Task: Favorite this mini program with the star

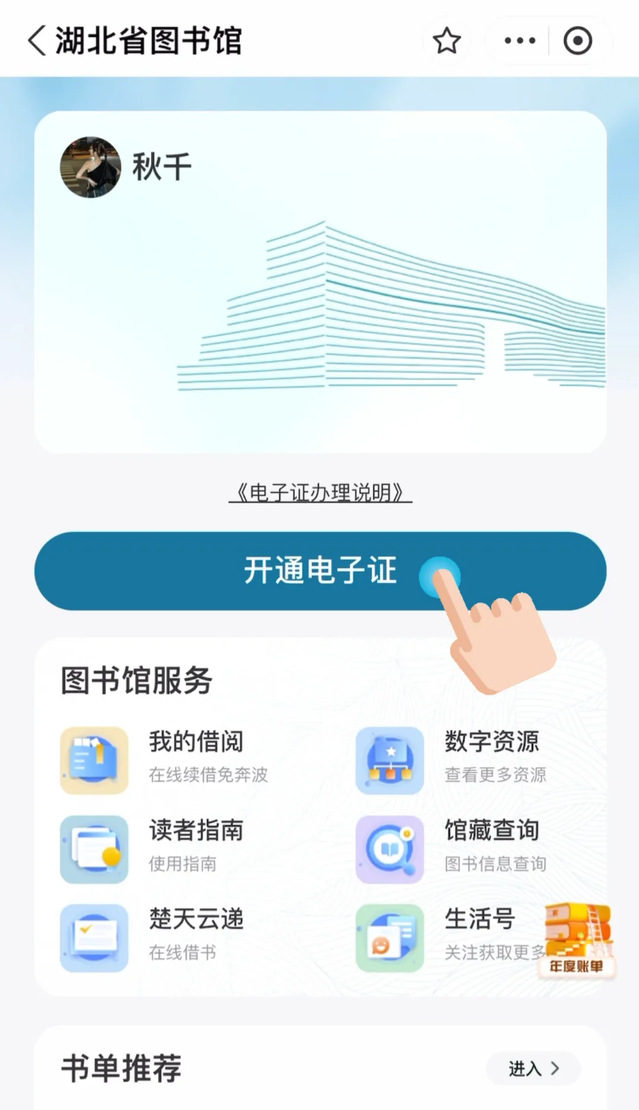Action: click(x=446, y=41)
